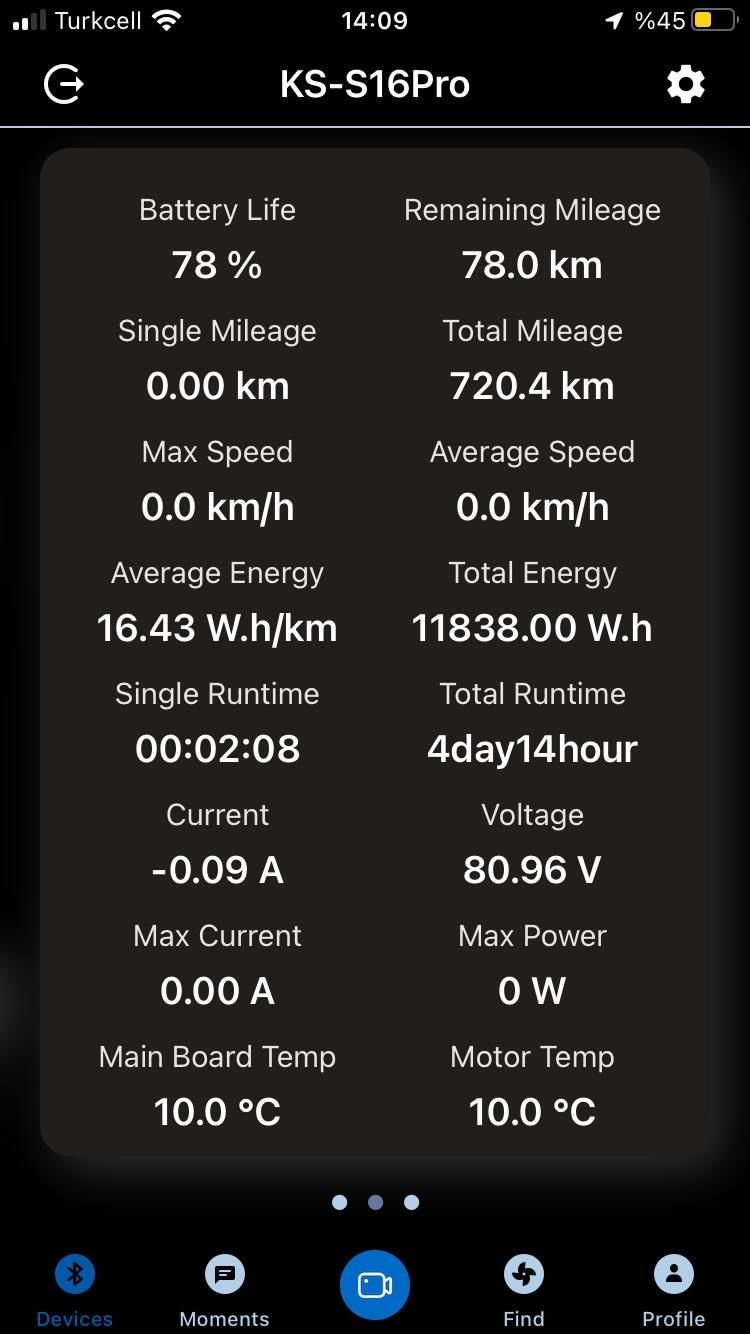Switch to the Devices tab
This screenshot has width=750, height=1334.
[74, 1291]
